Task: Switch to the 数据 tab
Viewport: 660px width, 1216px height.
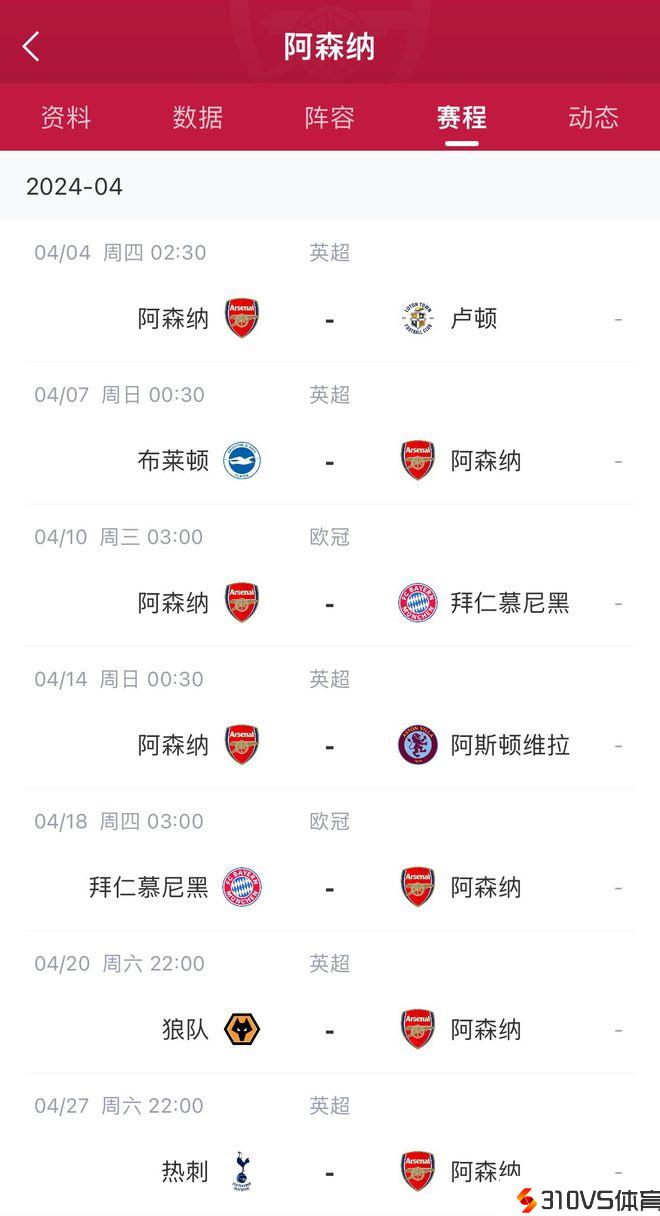Action: tap(198, 117)
